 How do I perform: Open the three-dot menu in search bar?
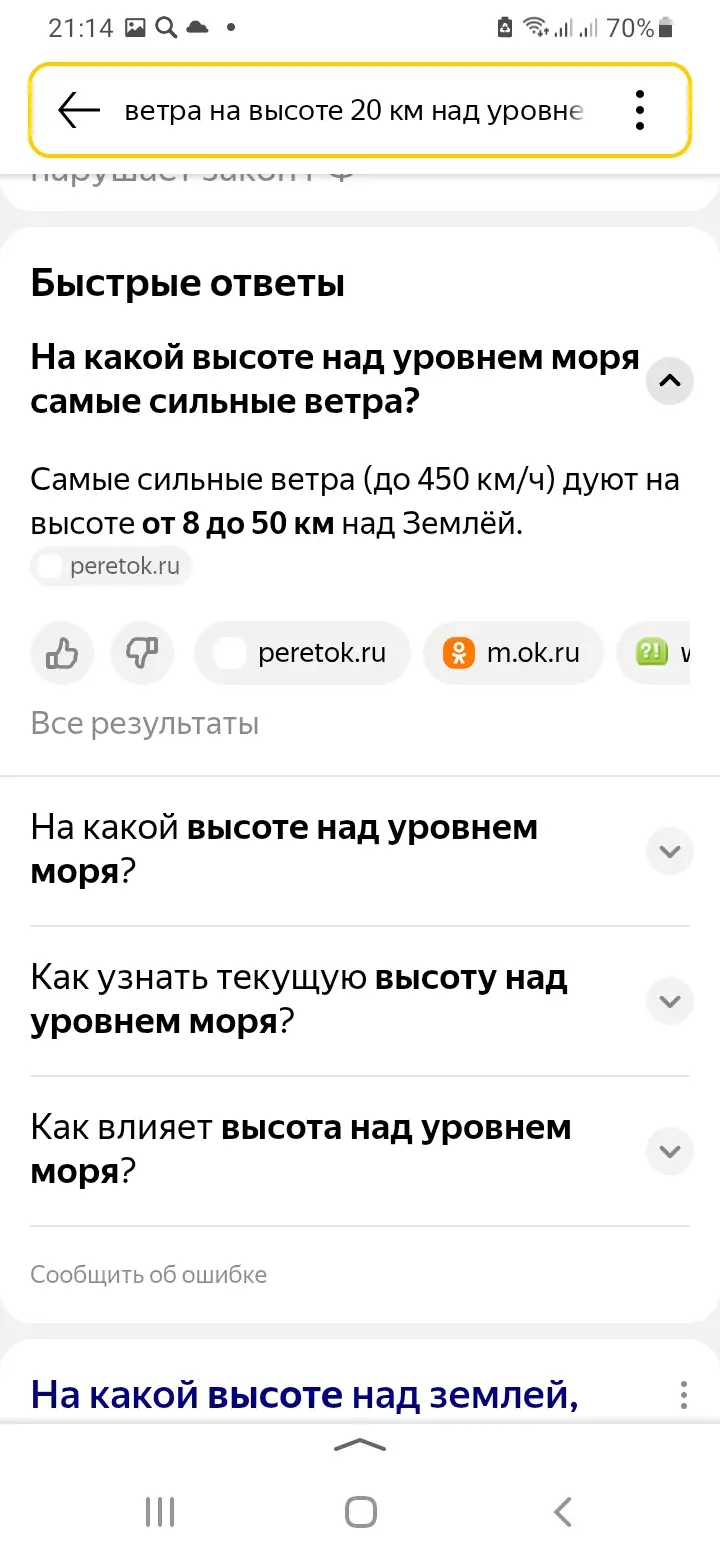pyautogui.click(x=640, y=110)
